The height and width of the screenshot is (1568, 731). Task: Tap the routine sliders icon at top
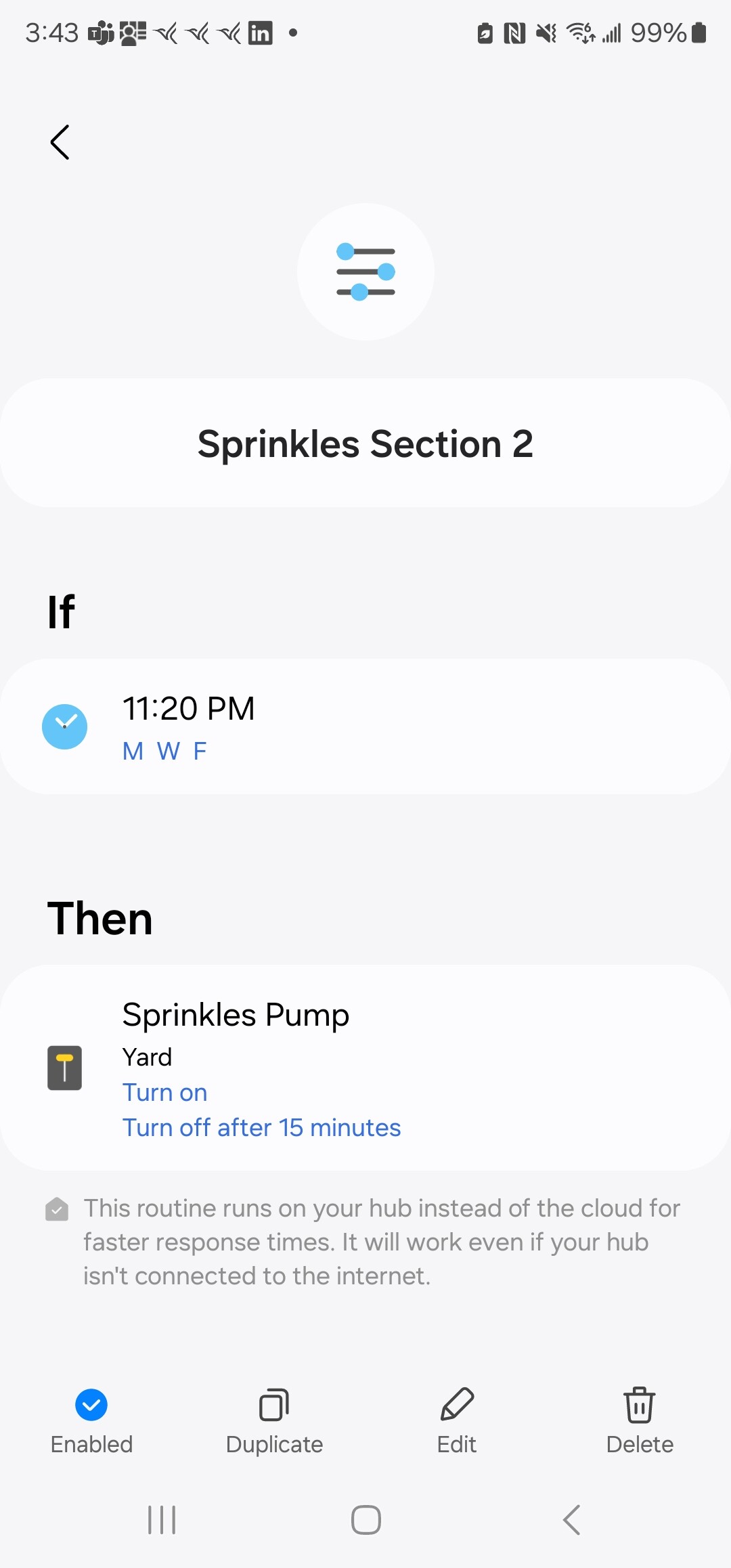point(365,270)
